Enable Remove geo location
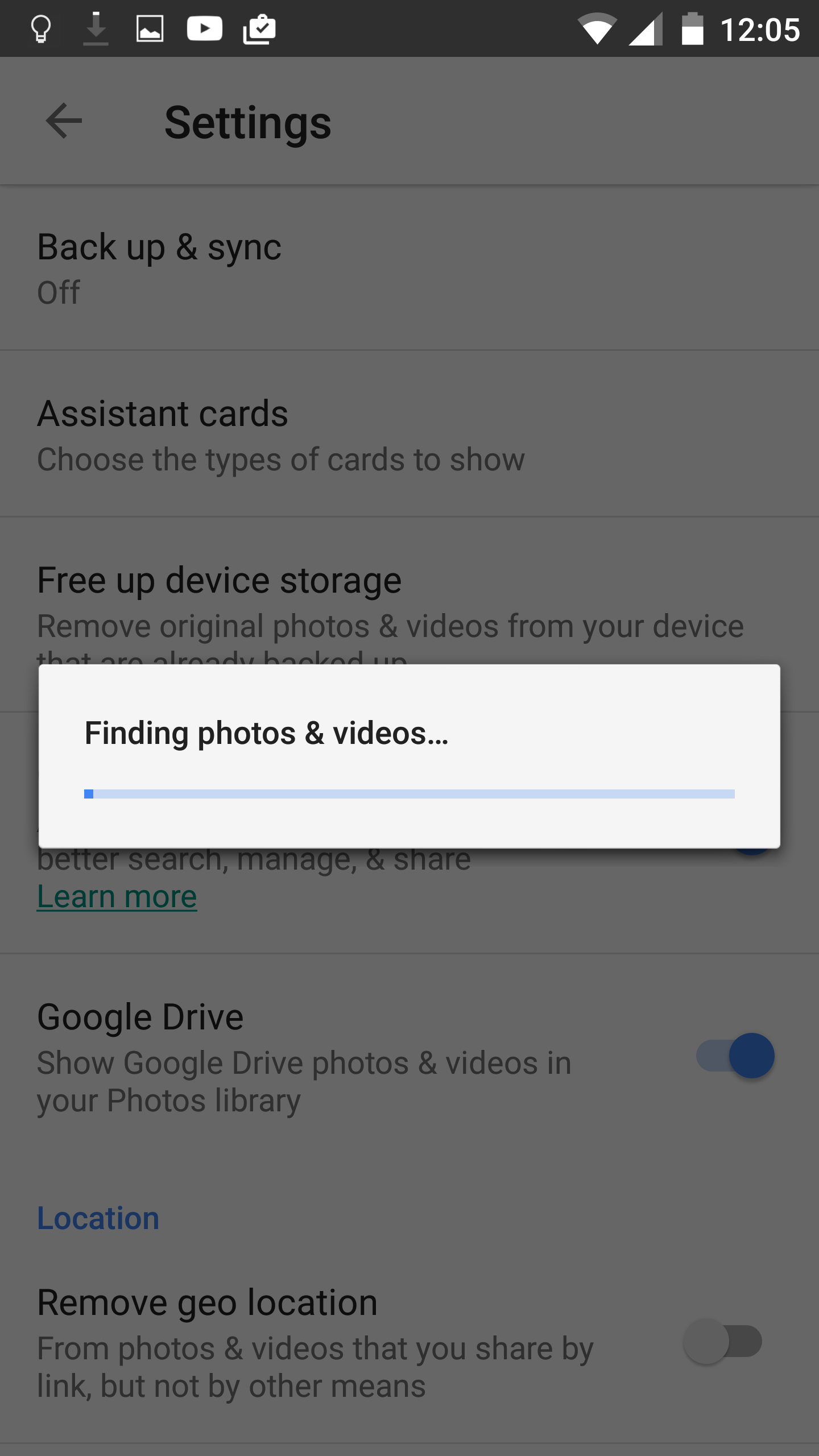The width and height of the screenshot is (819, 1456). click(x=722, y=1341)
